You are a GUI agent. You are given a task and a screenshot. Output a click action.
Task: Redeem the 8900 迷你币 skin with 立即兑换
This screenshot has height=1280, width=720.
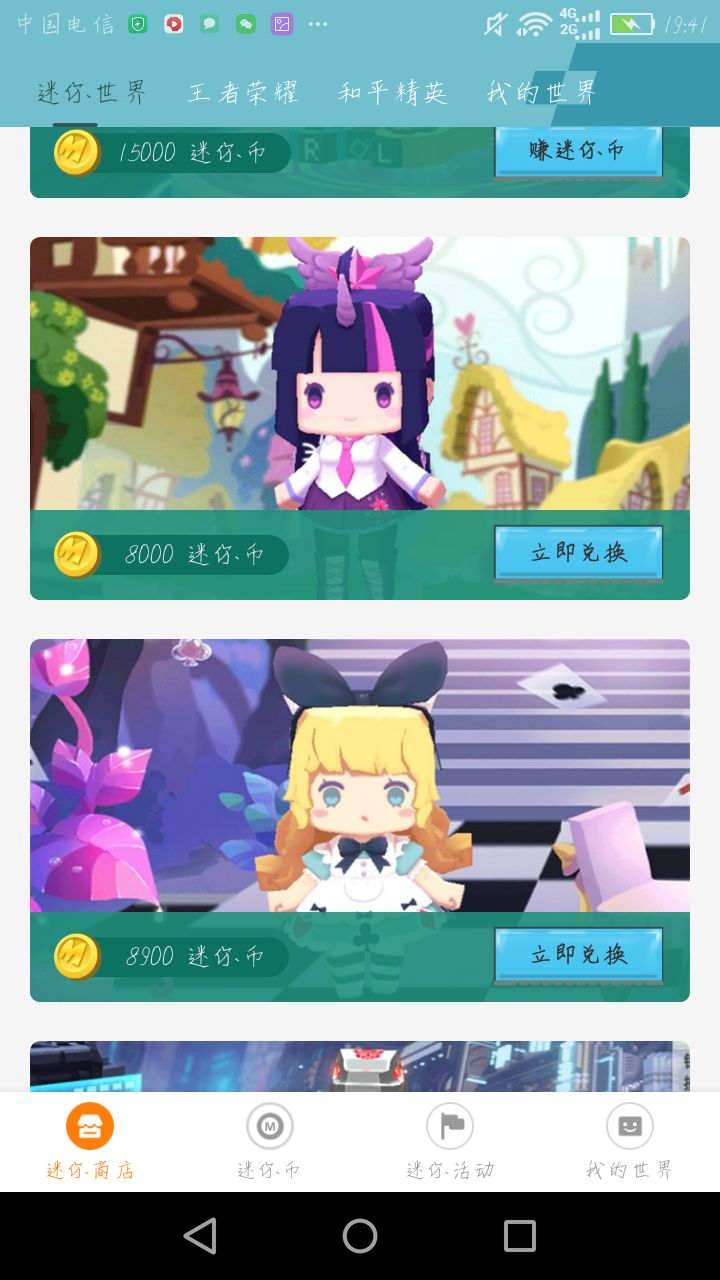point(578,955)
